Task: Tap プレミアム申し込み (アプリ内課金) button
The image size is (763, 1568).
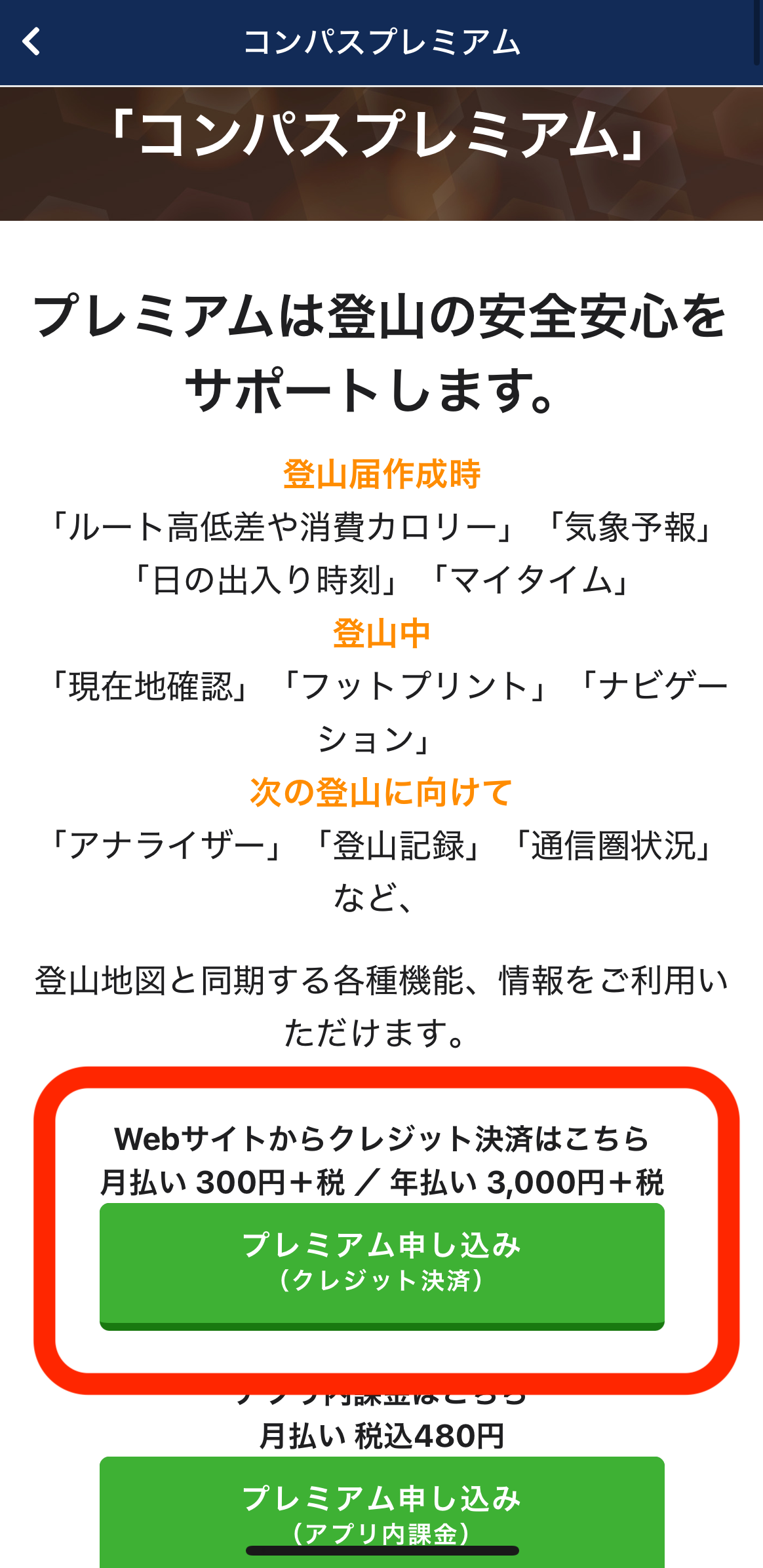Action: (x=381, y=1507)
